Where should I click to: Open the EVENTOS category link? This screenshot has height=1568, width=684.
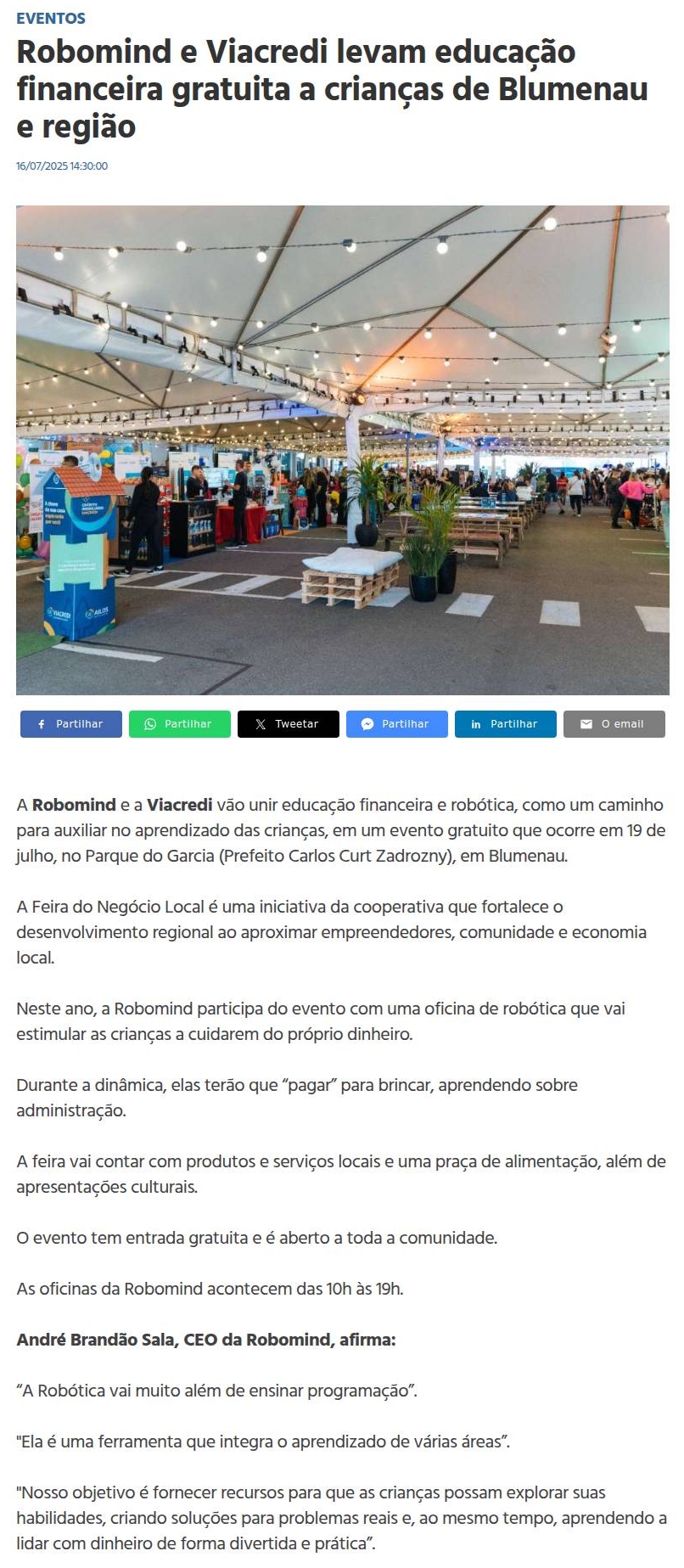(x=51, y=18)
